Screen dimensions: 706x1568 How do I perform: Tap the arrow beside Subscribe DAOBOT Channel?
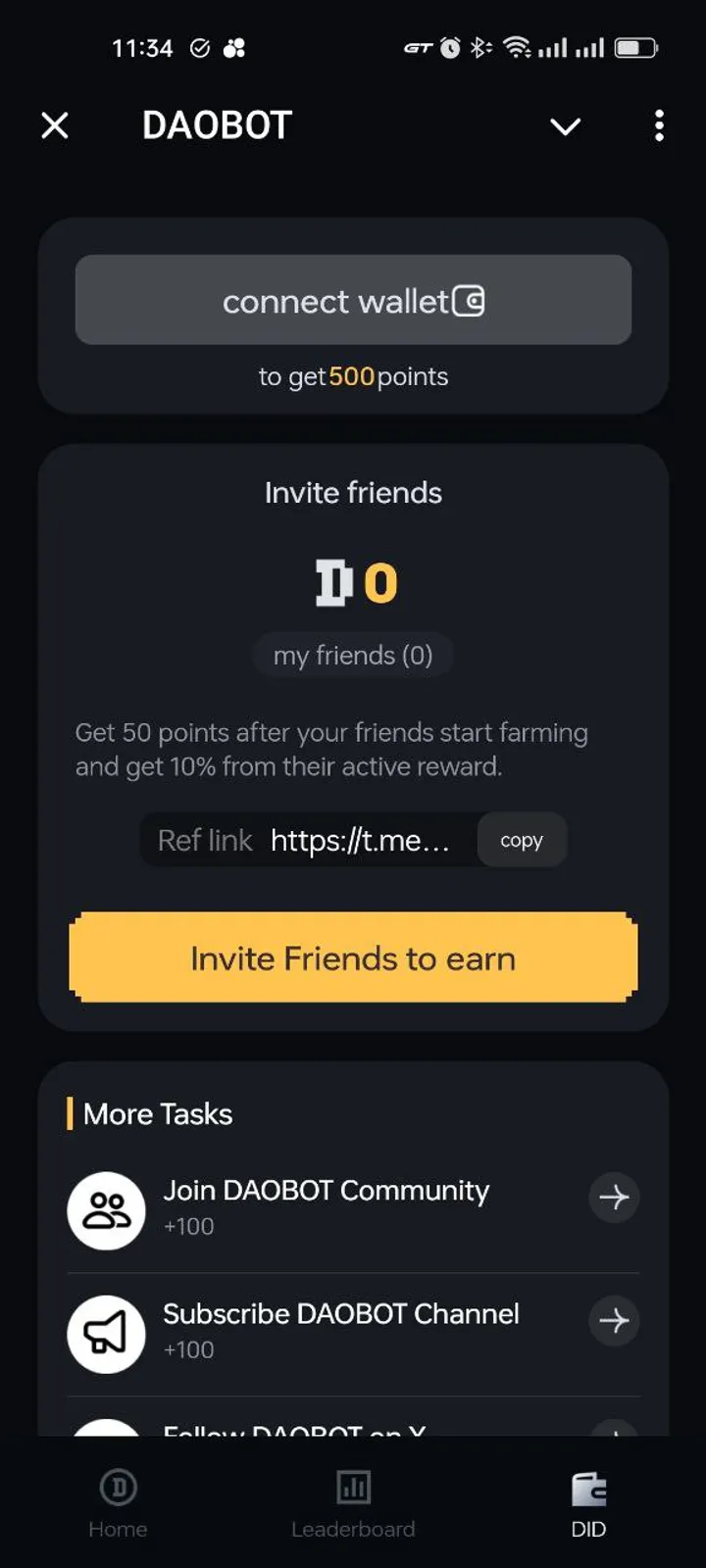614,1321
